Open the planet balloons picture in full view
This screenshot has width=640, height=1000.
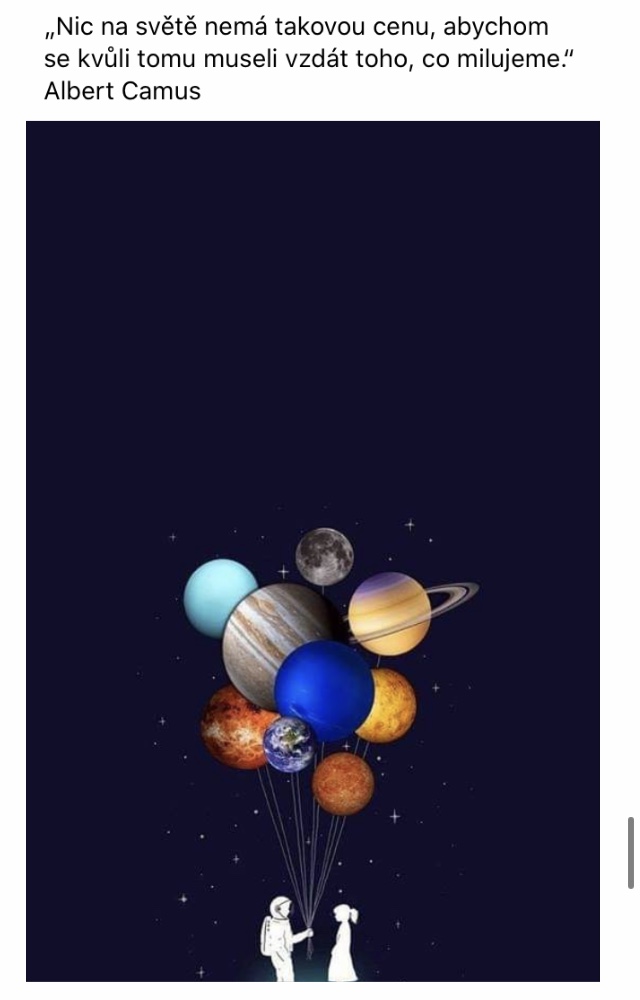click(312, 550)
